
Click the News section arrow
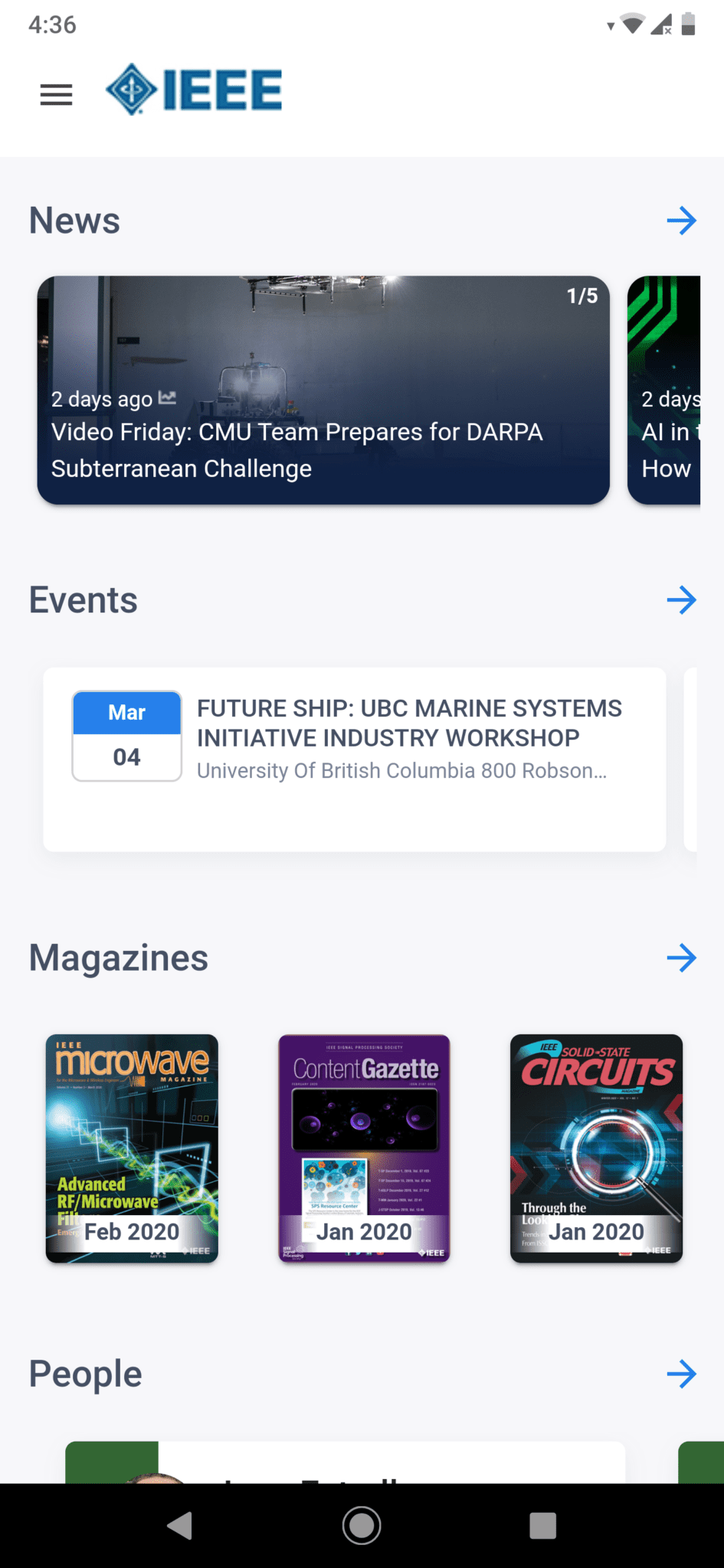click(682, 220)
